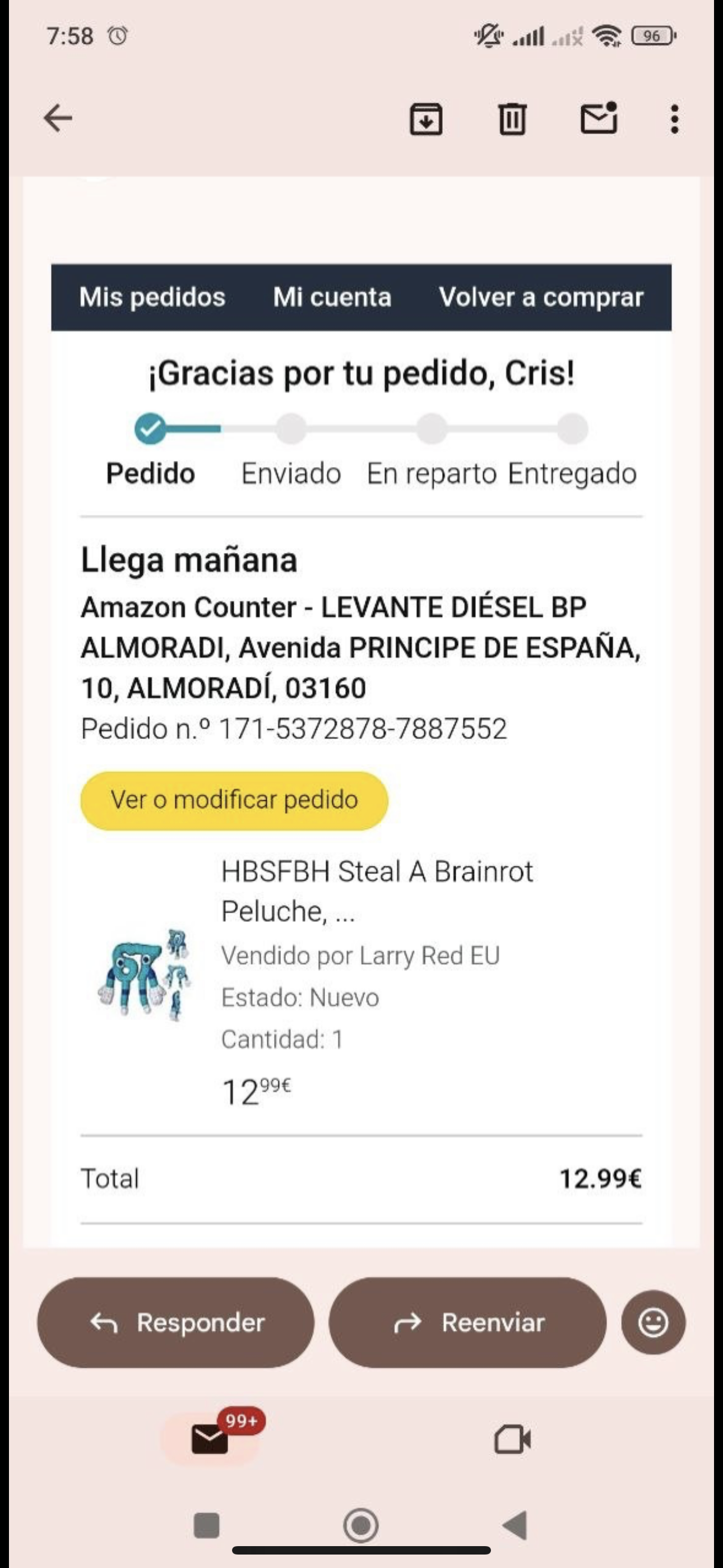Delete this email
The width and height of the screenshot is (723, 1568).
click(x=512, y=119)
